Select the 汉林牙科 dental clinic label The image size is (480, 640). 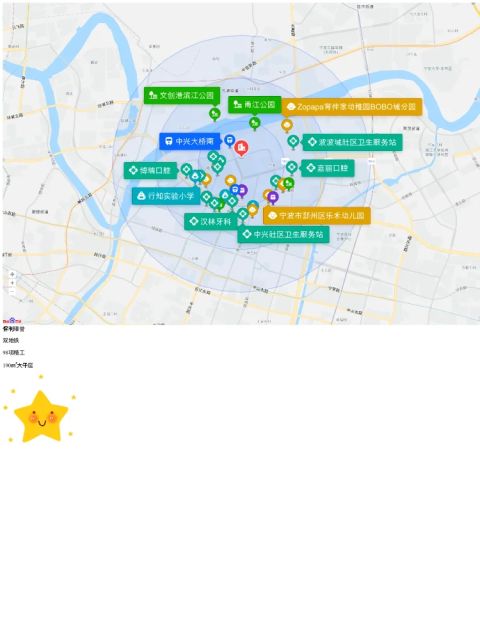[211, 222]
